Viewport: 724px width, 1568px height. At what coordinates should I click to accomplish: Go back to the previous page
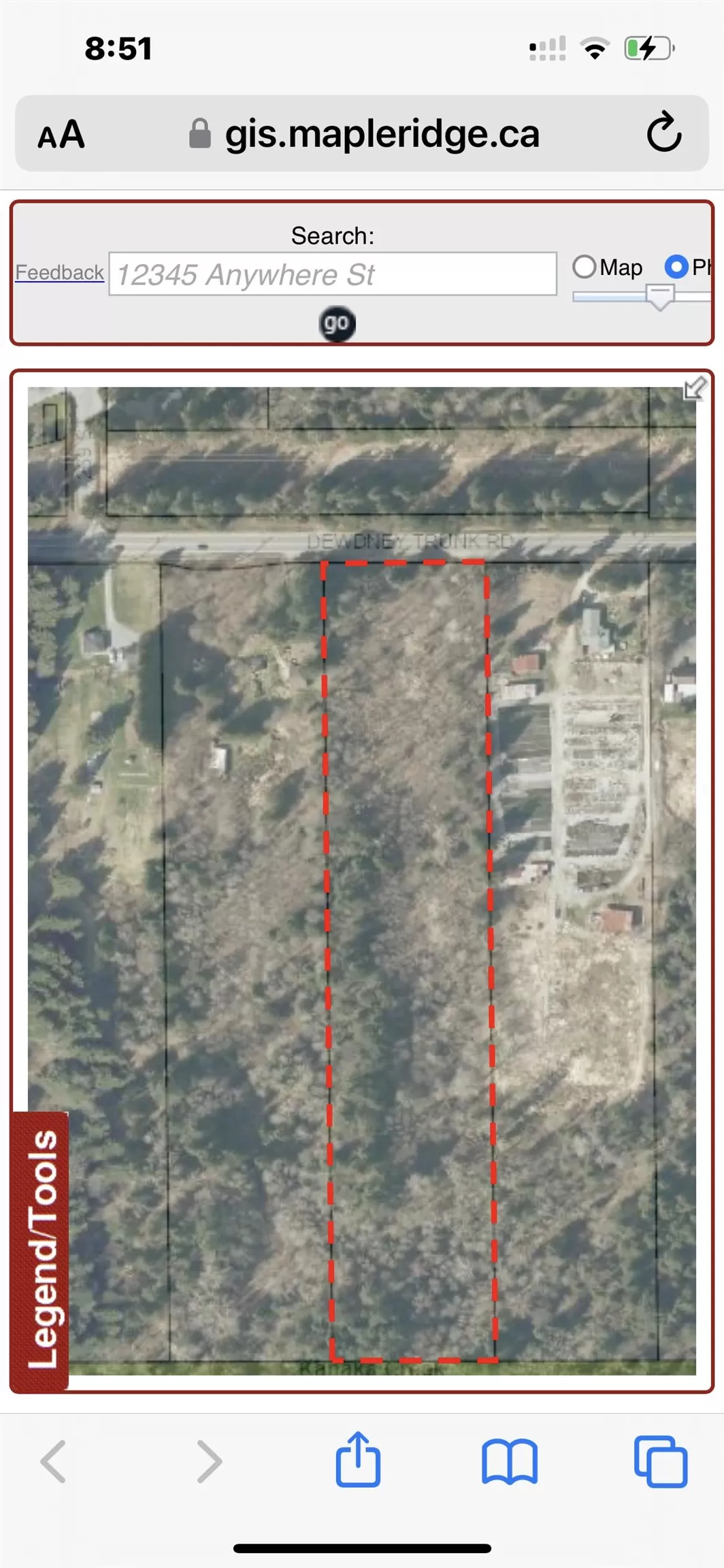[53, 1461]
